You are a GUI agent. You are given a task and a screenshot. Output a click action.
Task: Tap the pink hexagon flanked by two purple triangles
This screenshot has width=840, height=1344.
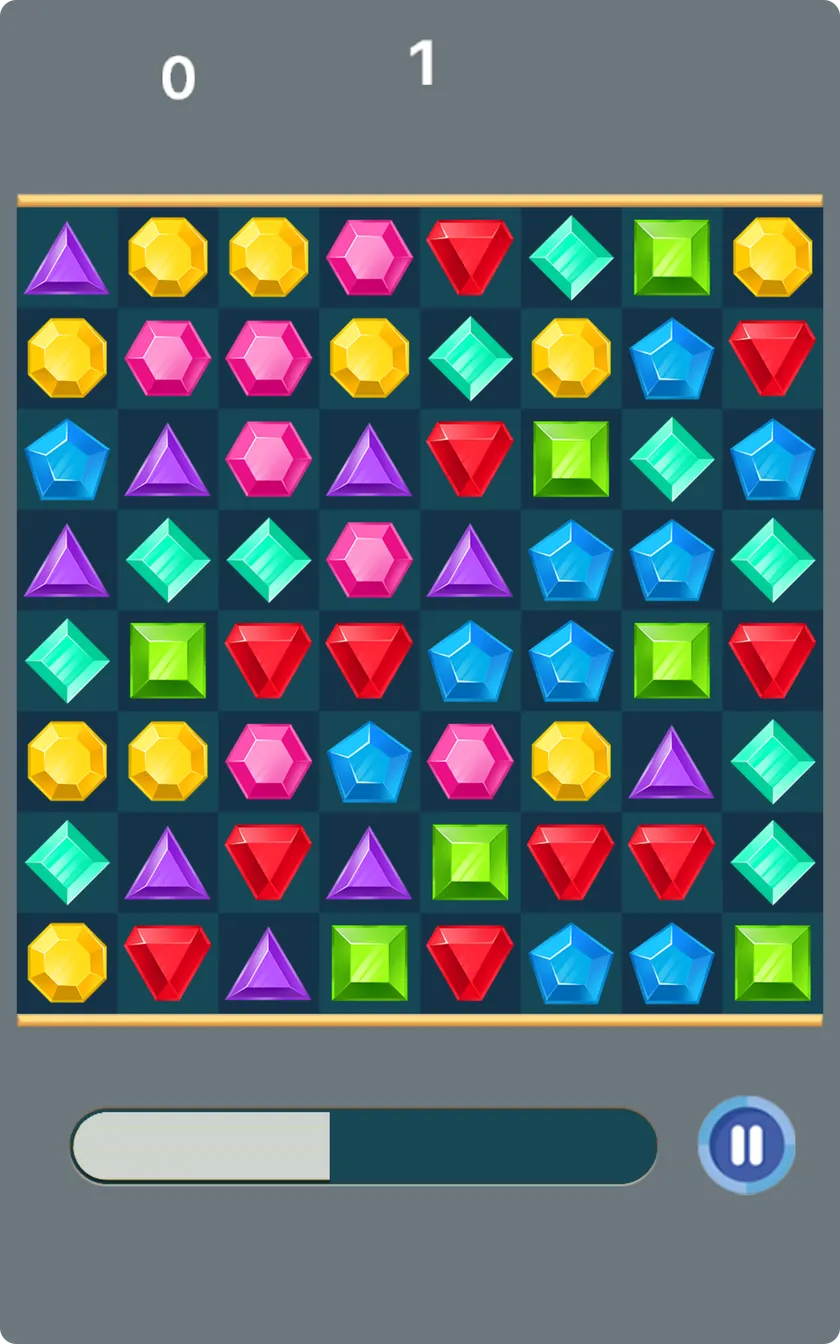(268, 459)
